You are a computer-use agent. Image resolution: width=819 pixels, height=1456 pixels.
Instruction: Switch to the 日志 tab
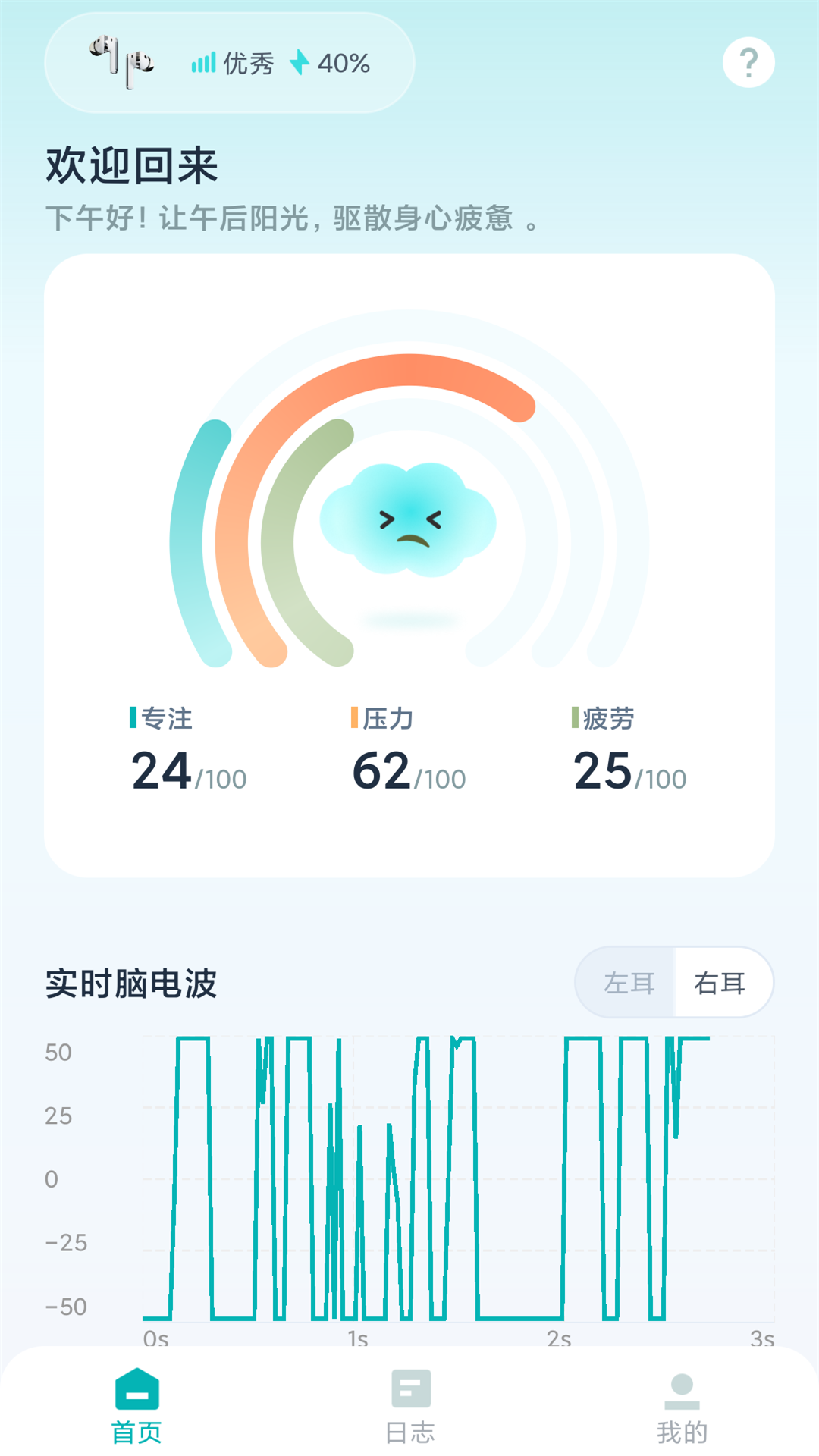point(409,1407)
